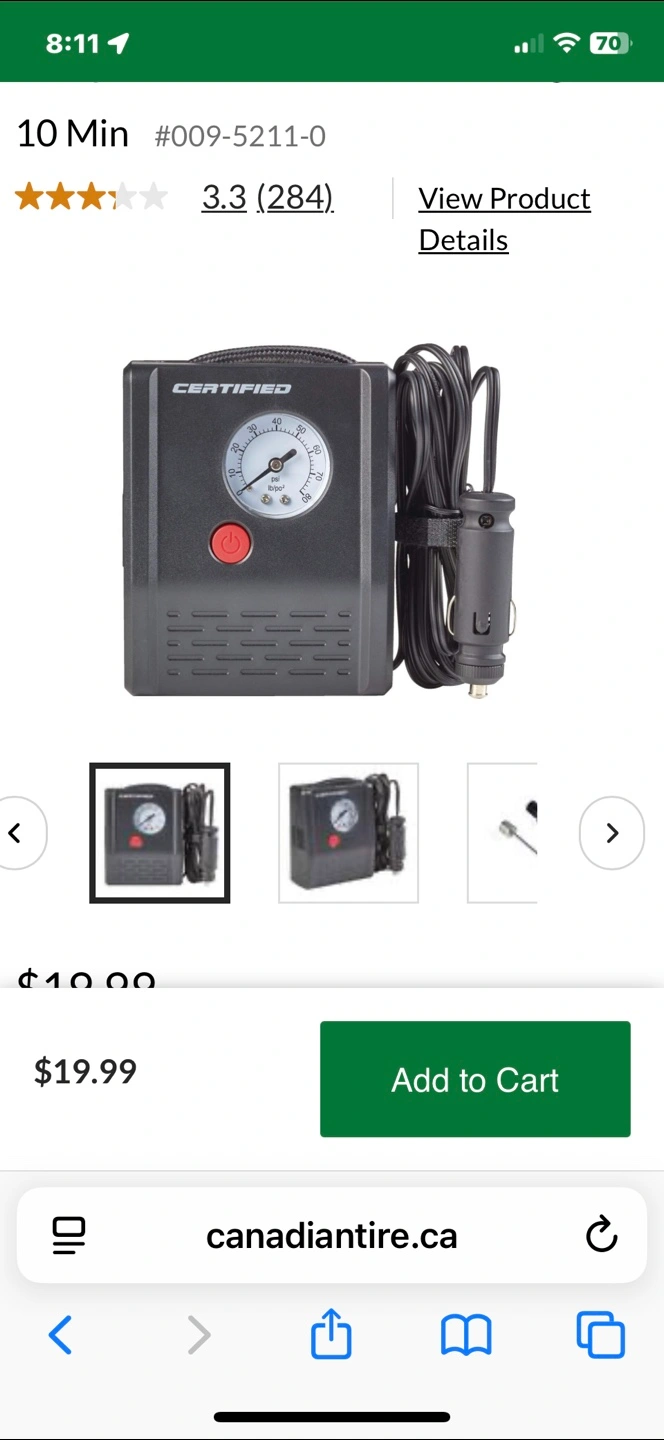This screenshot has height=1440, width=664.
Task: Tap the canadiantire.ca address field
Action: coord(332,1236)
